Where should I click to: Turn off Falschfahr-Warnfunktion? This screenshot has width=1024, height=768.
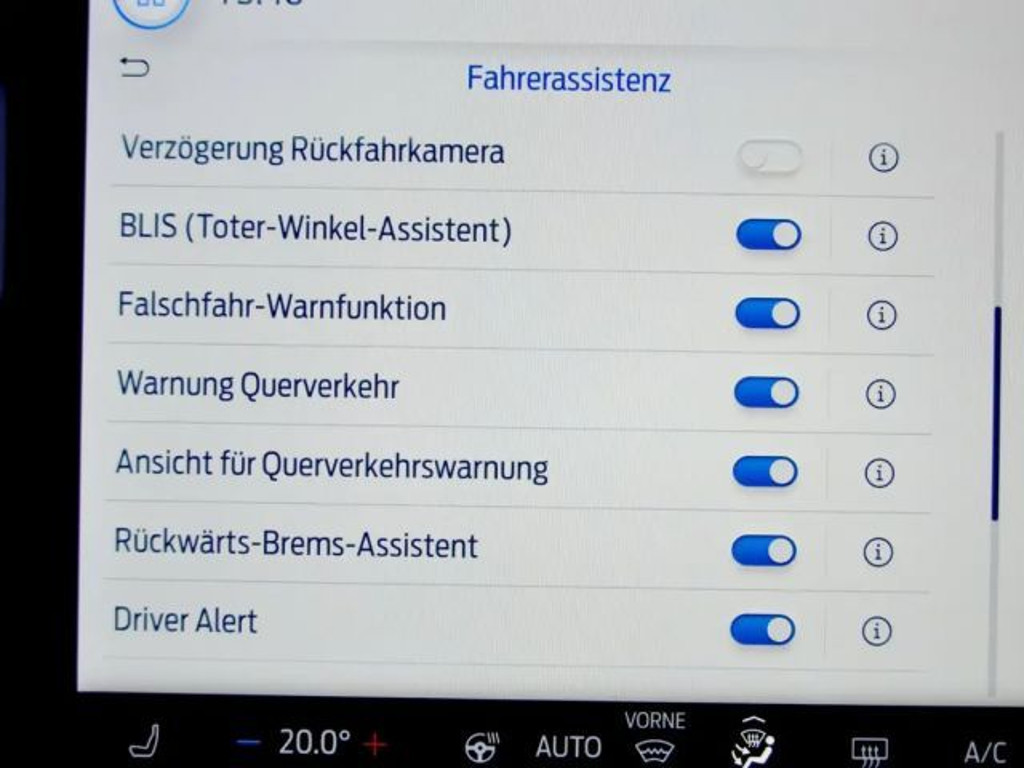click(x=767, y=314)
